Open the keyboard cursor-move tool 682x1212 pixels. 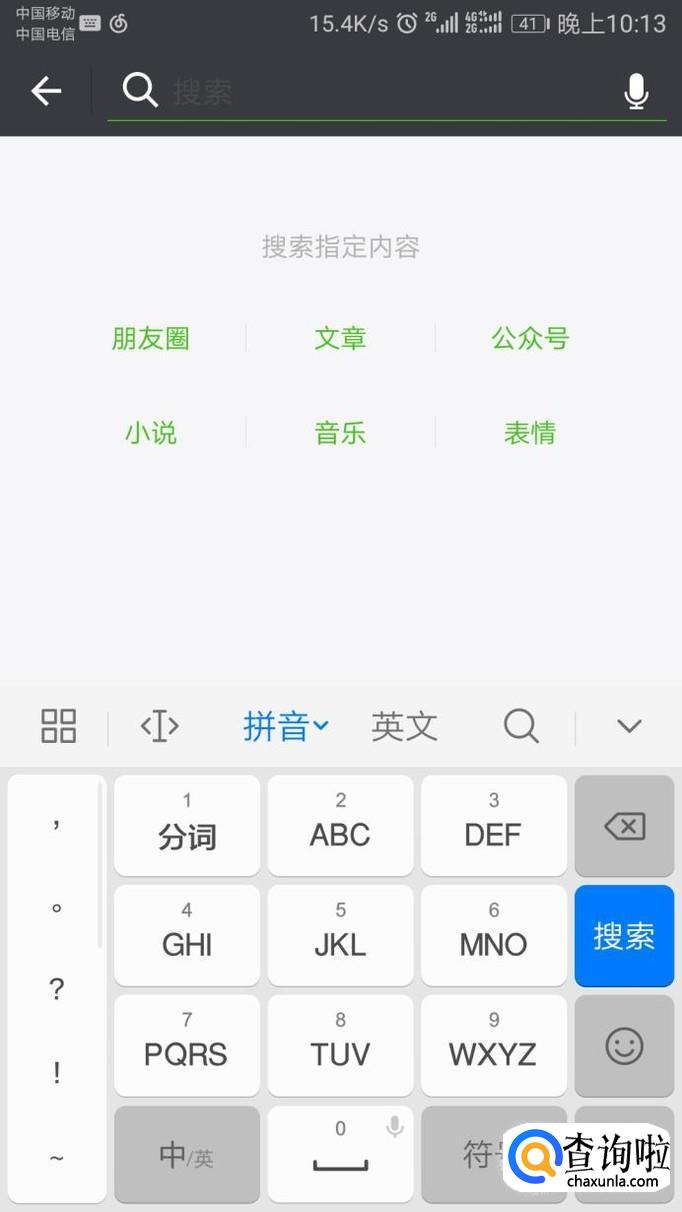[x=160, y=726]
